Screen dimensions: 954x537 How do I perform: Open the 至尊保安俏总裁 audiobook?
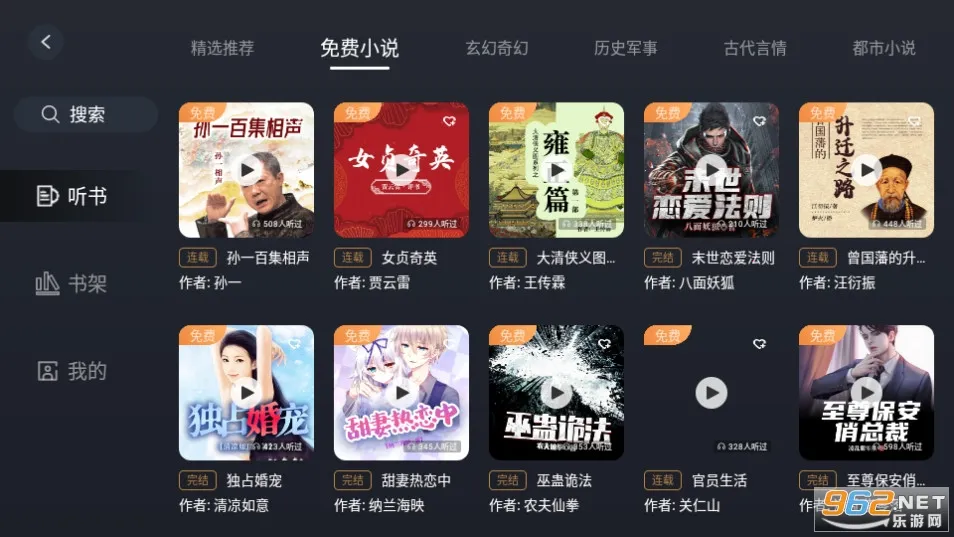866,392
